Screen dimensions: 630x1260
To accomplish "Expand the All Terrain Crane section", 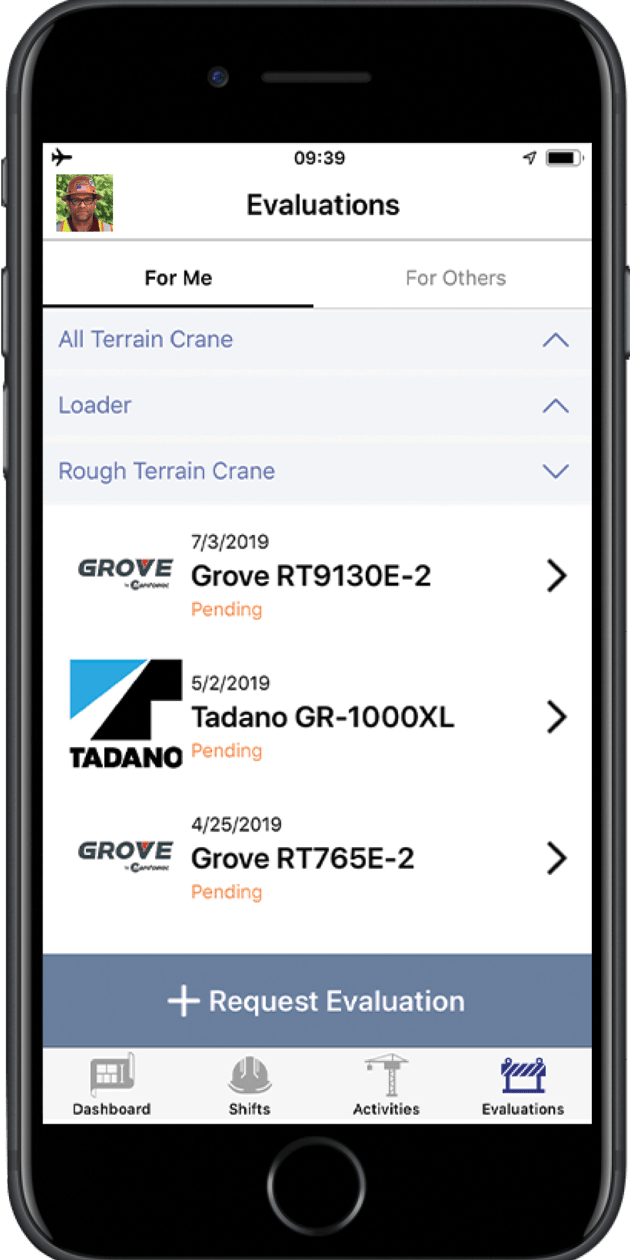I will click(316, 340).
